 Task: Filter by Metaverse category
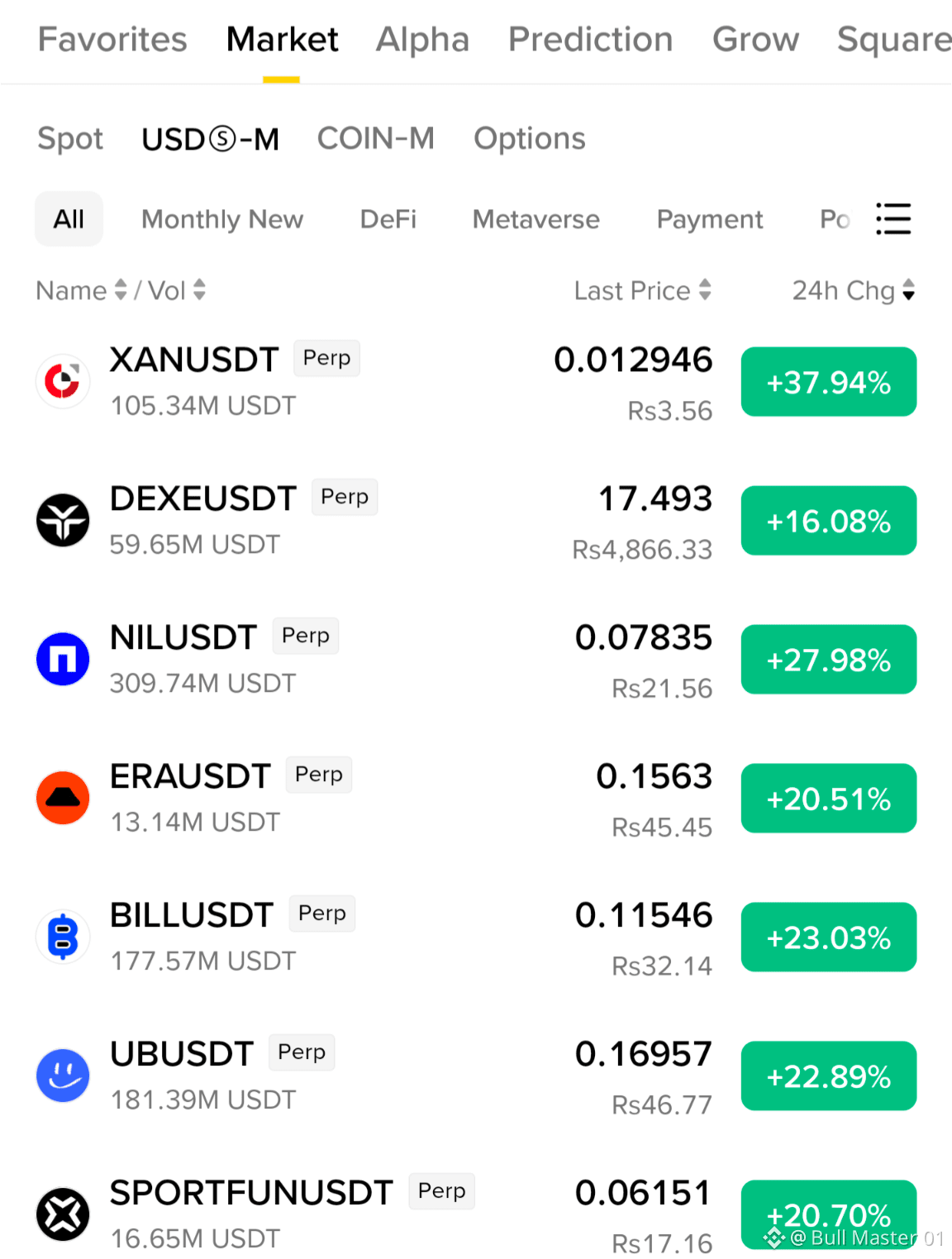coord(536,219)
